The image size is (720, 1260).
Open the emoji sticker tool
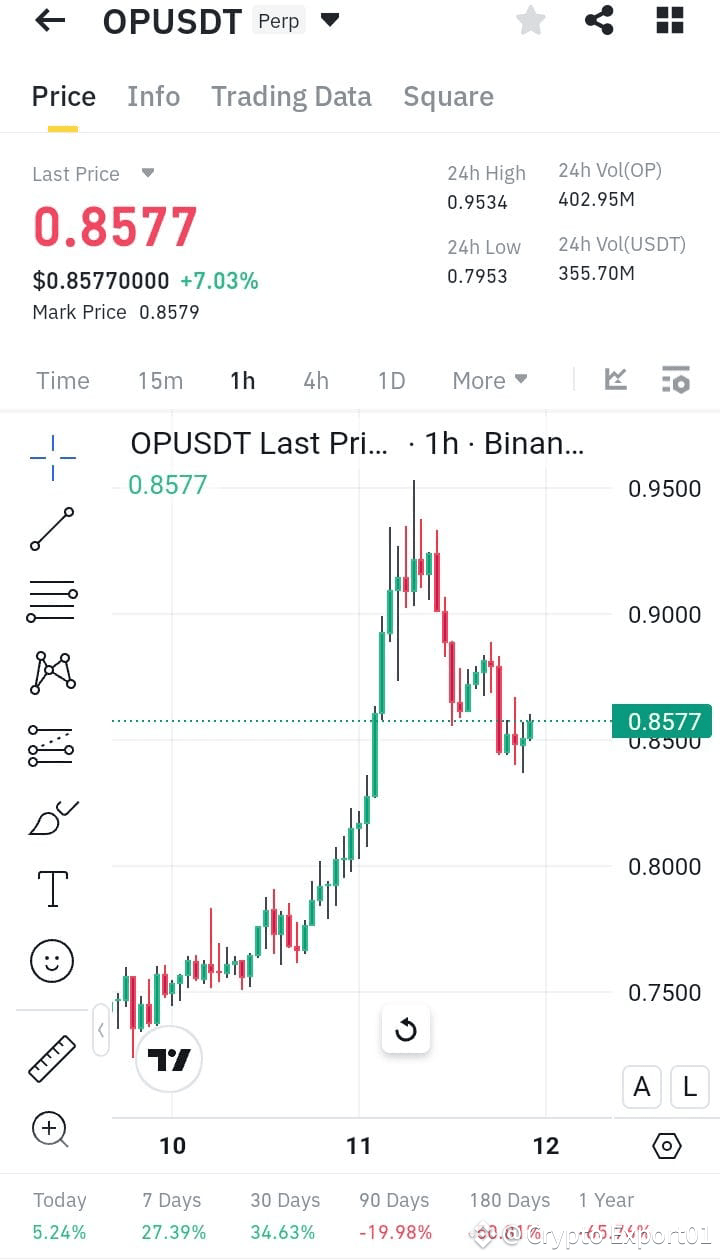pos(52,961)
